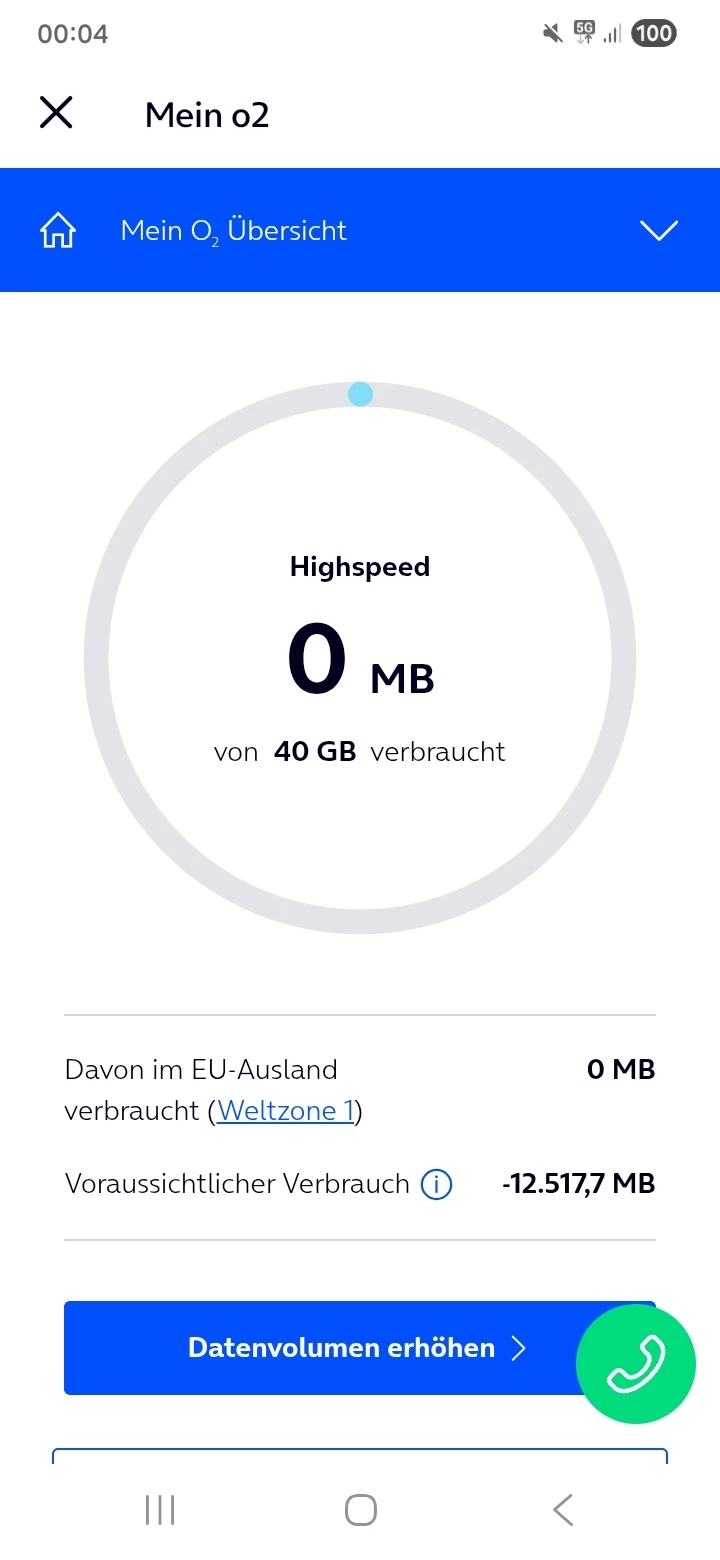The image size is (720, 1560).
Task: Open recent apps overview
Action: pyautogui.click(x=160, y=1509)
